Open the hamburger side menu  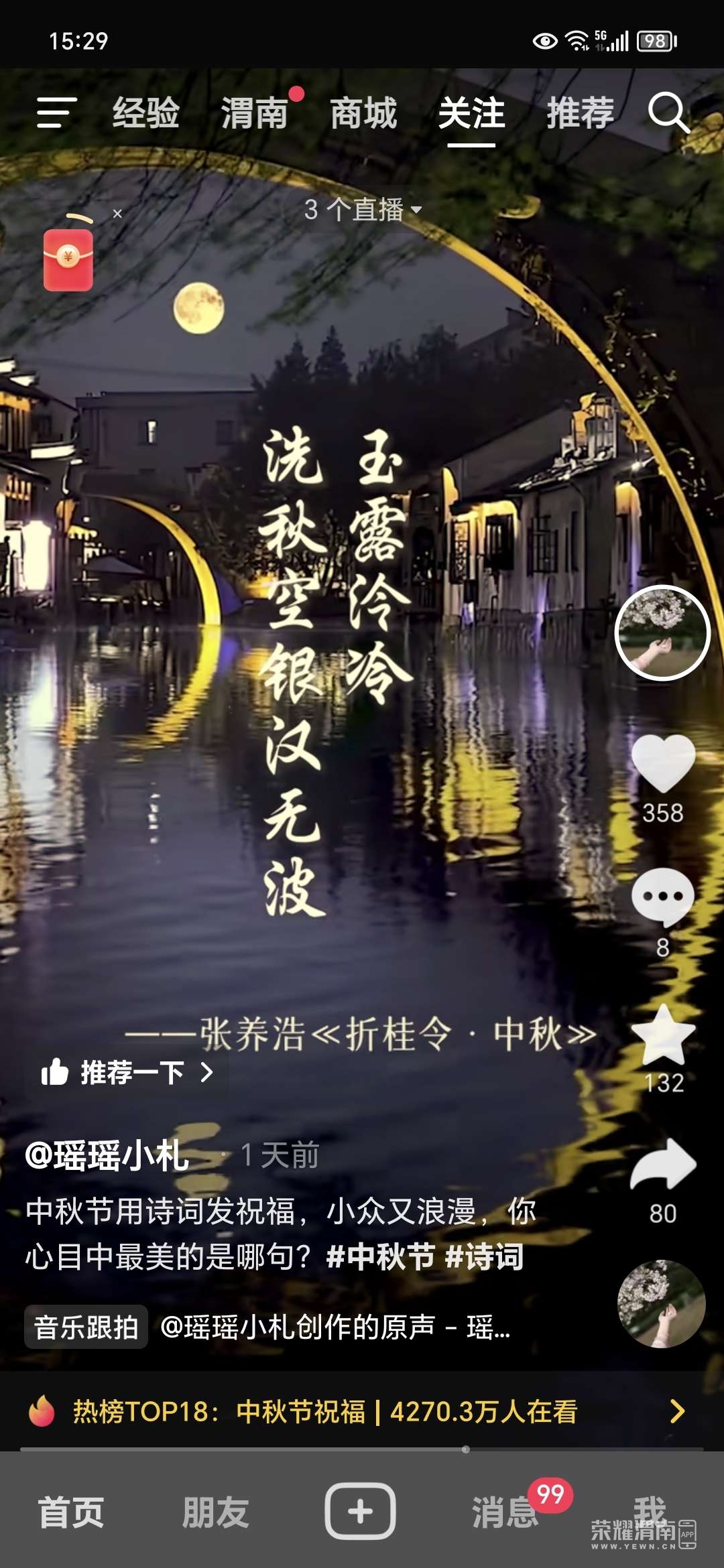click(56, 112)
